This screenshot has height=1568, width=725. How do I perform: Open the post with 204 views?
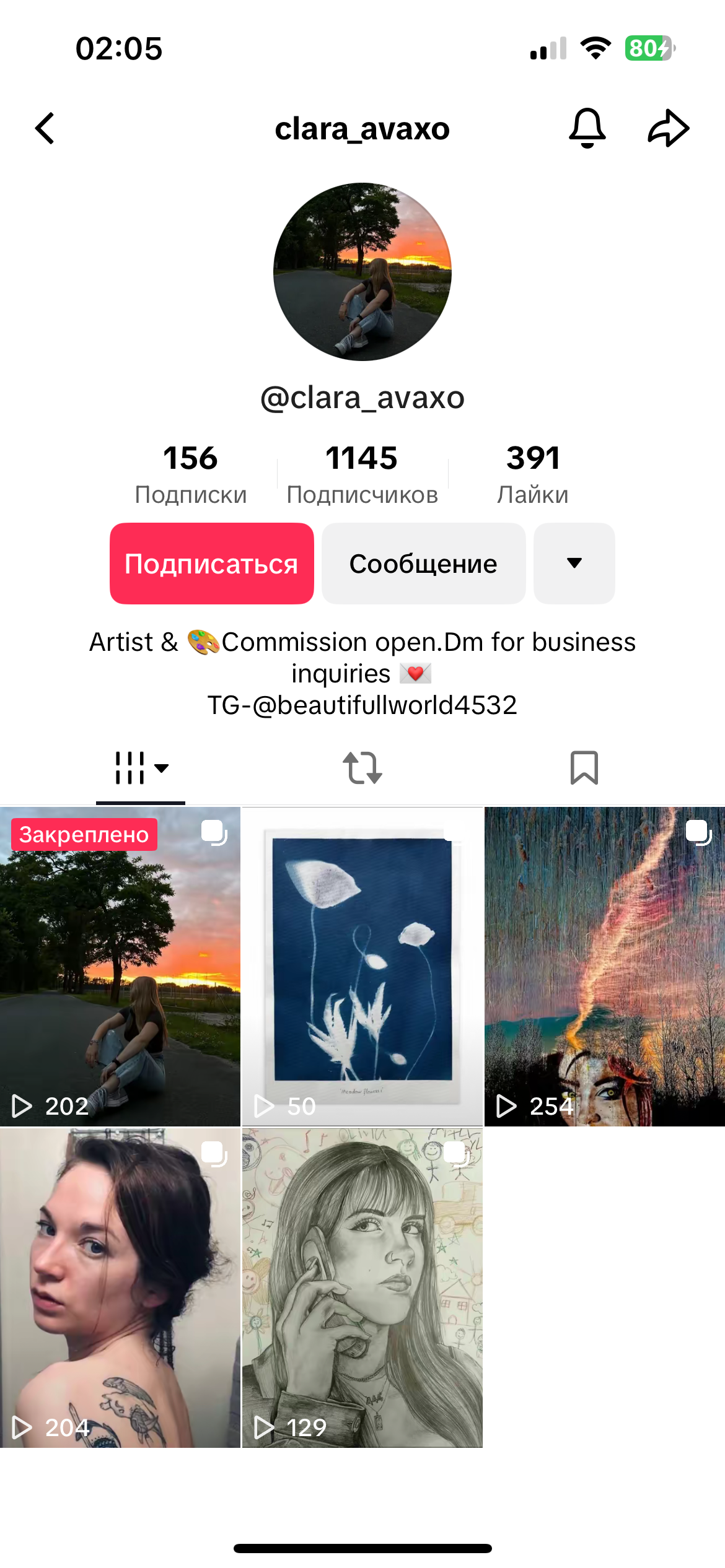click(120, 1287)
